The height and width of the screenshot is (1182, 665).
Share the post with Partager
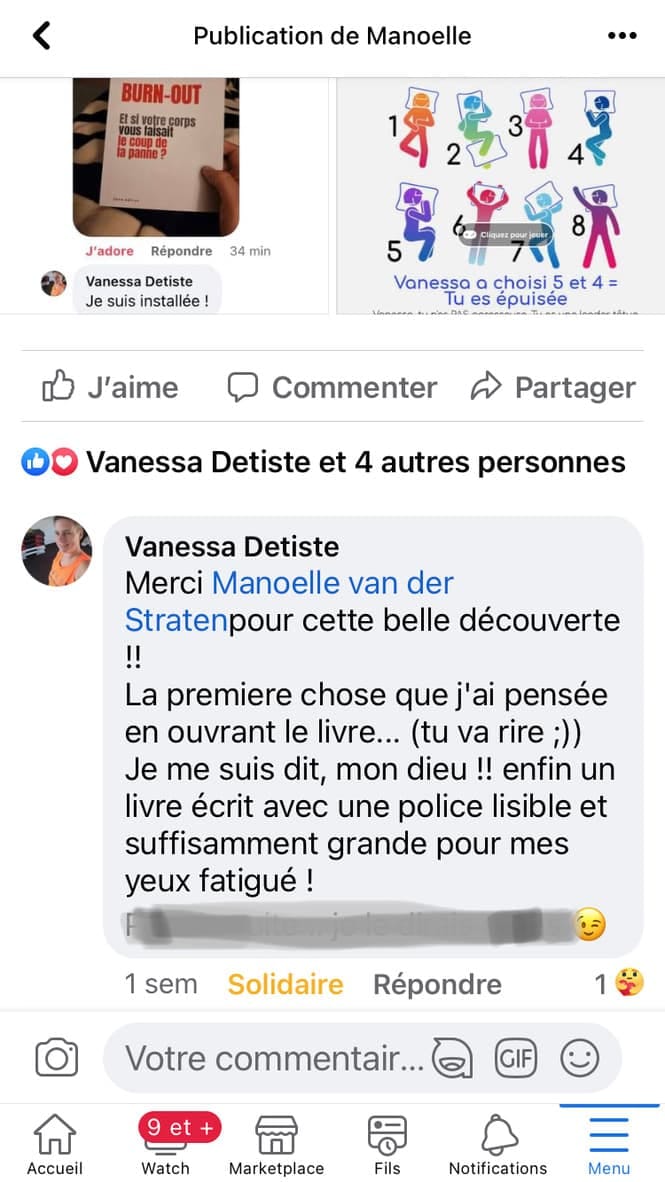[552, 387]
